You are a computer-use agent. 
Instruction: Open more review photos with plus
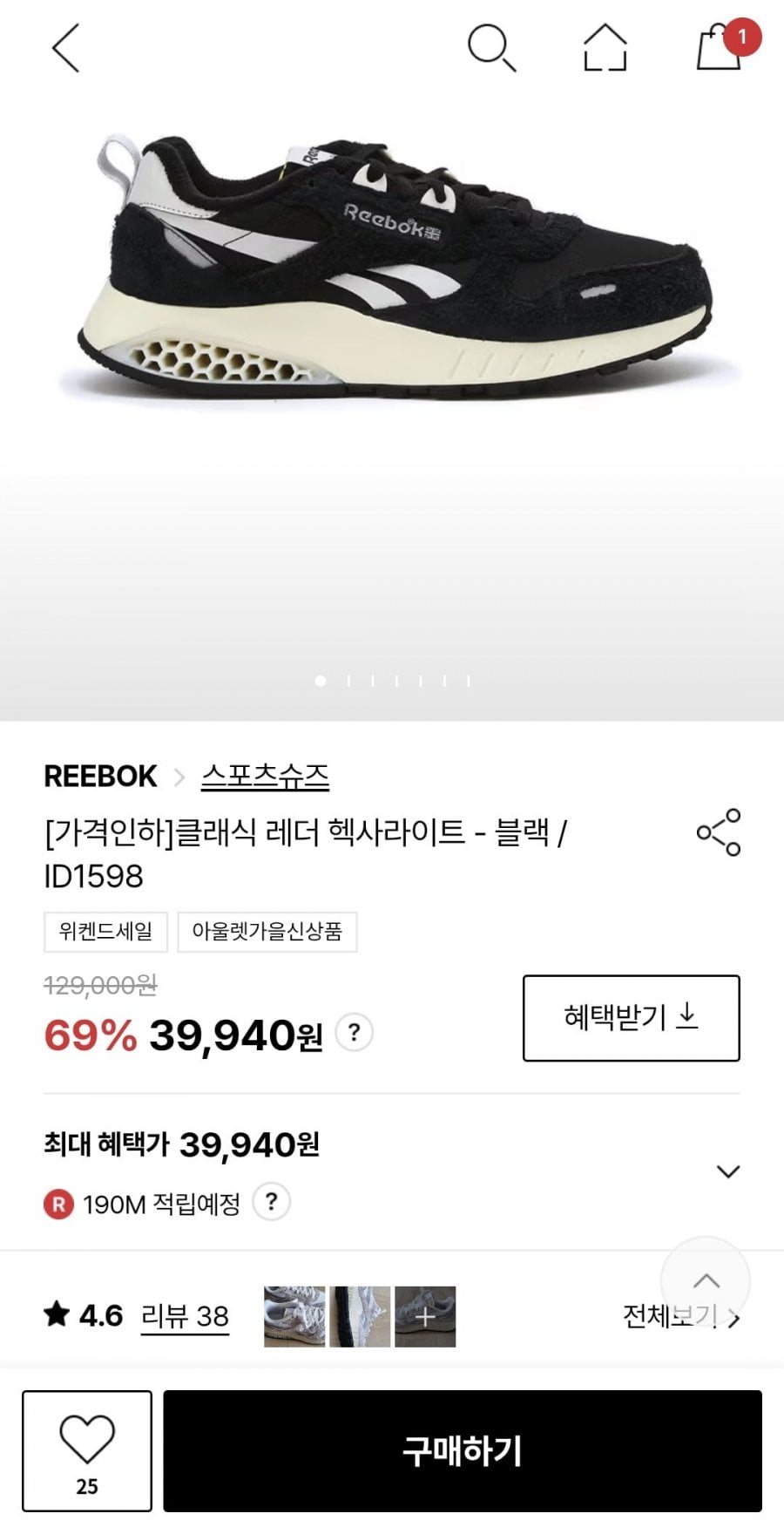pyautogui.click(x=425, y=1316)
